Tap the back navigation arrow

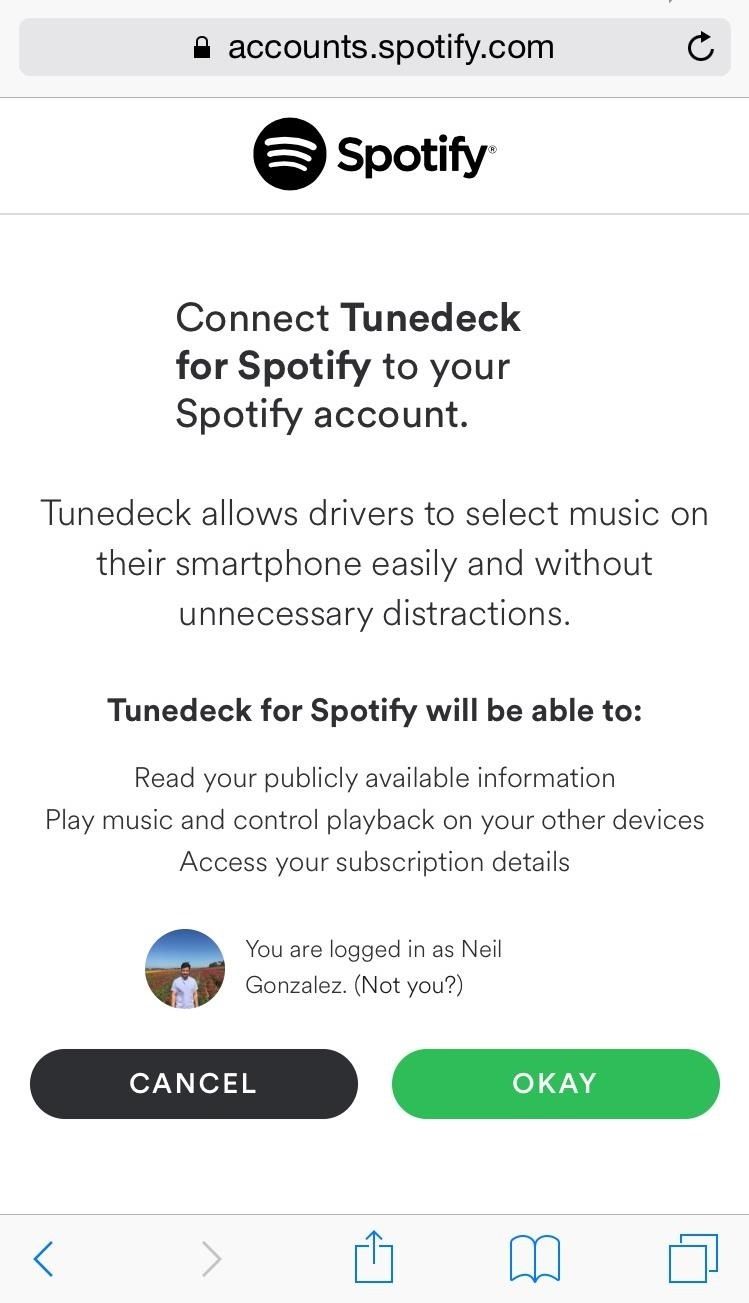43,1258
